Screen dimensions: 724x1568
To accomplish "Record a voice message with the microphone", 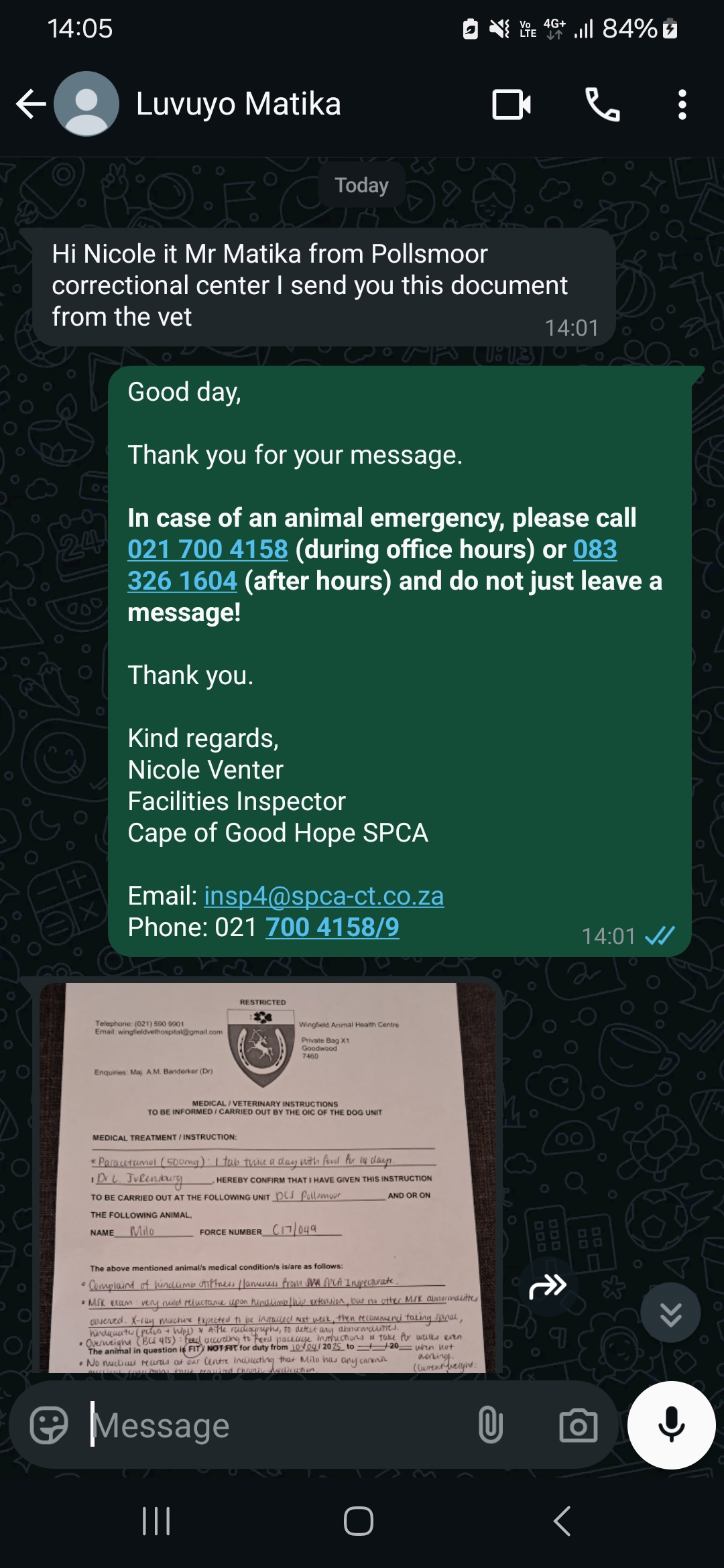I will [x=671, y=1425].
